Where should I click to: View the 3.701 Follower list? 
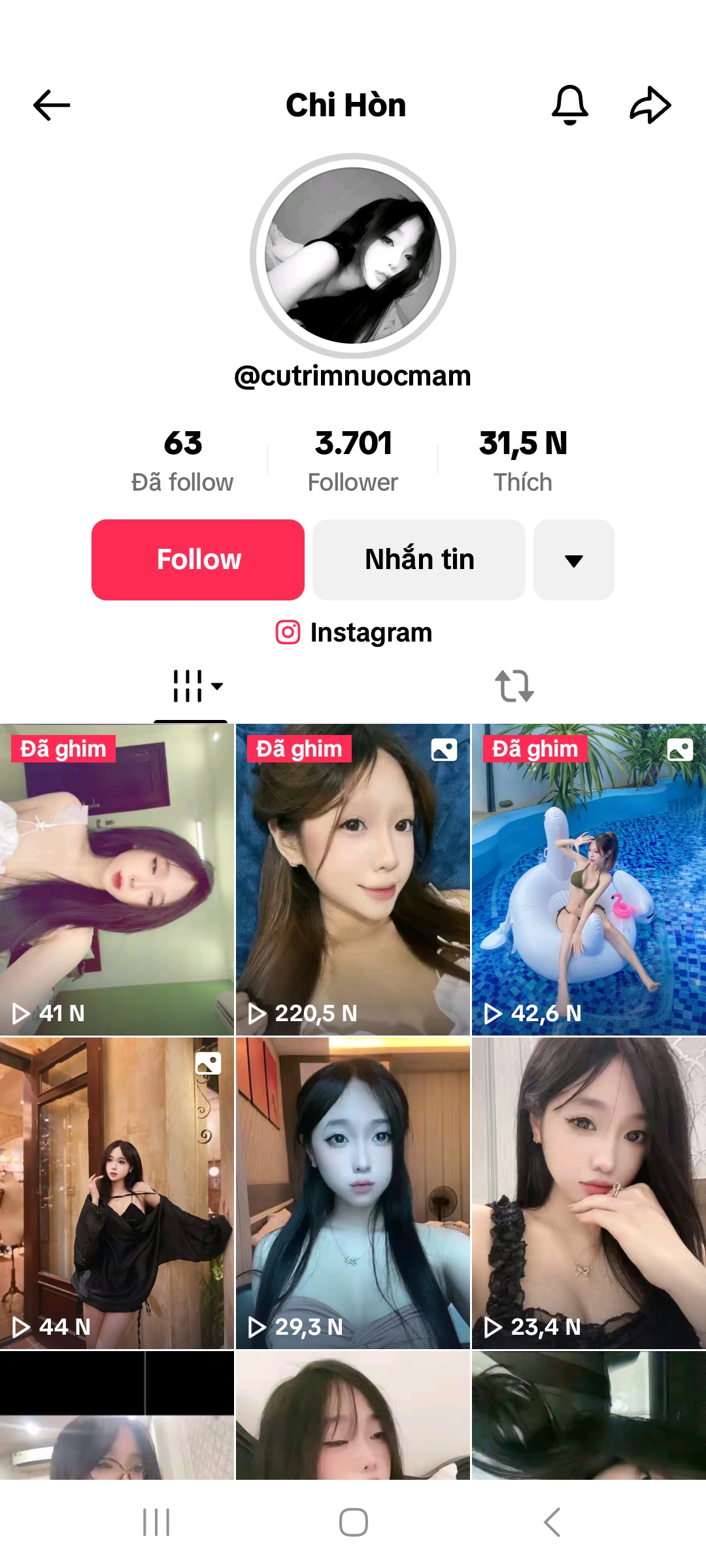click(x=353, y=461)
